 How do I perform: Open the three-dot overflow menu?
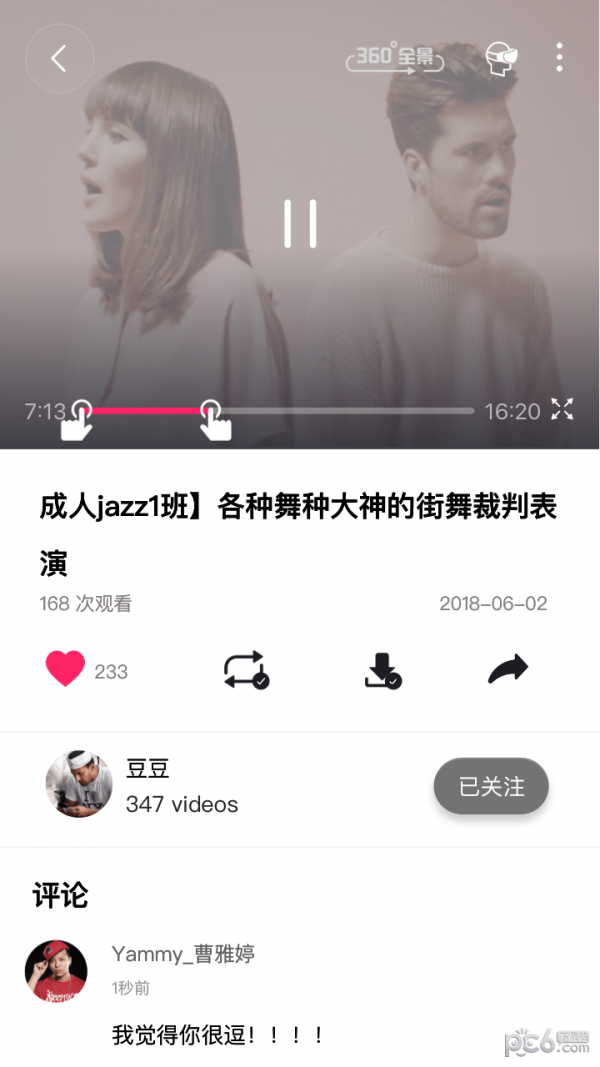[x=559, y=57]
